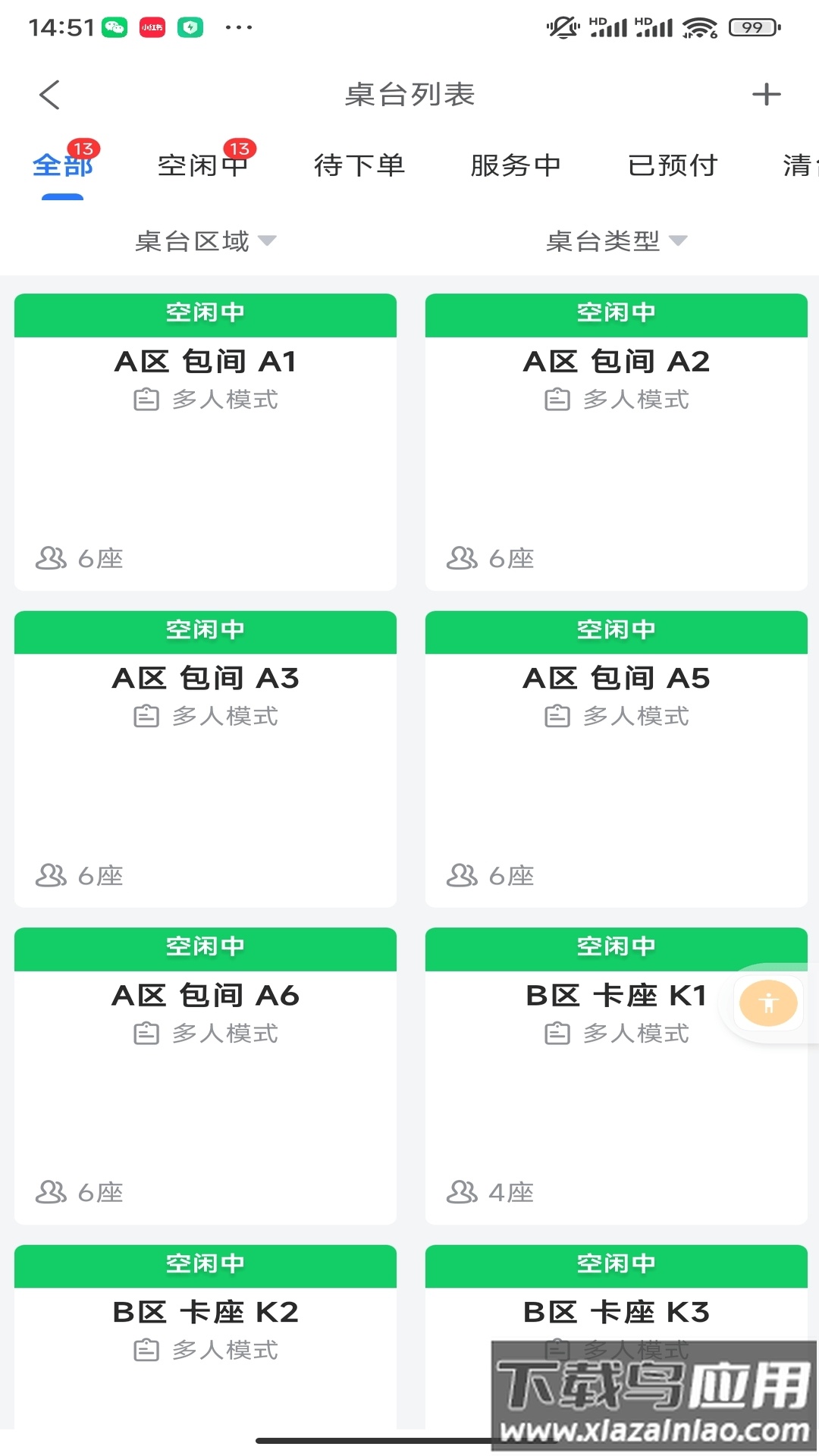Image resolution: width=819 pixels, height=1456 pixels.
Task: Select the 空闲中 status banner on 包间 A2
Action: point(615,315)
